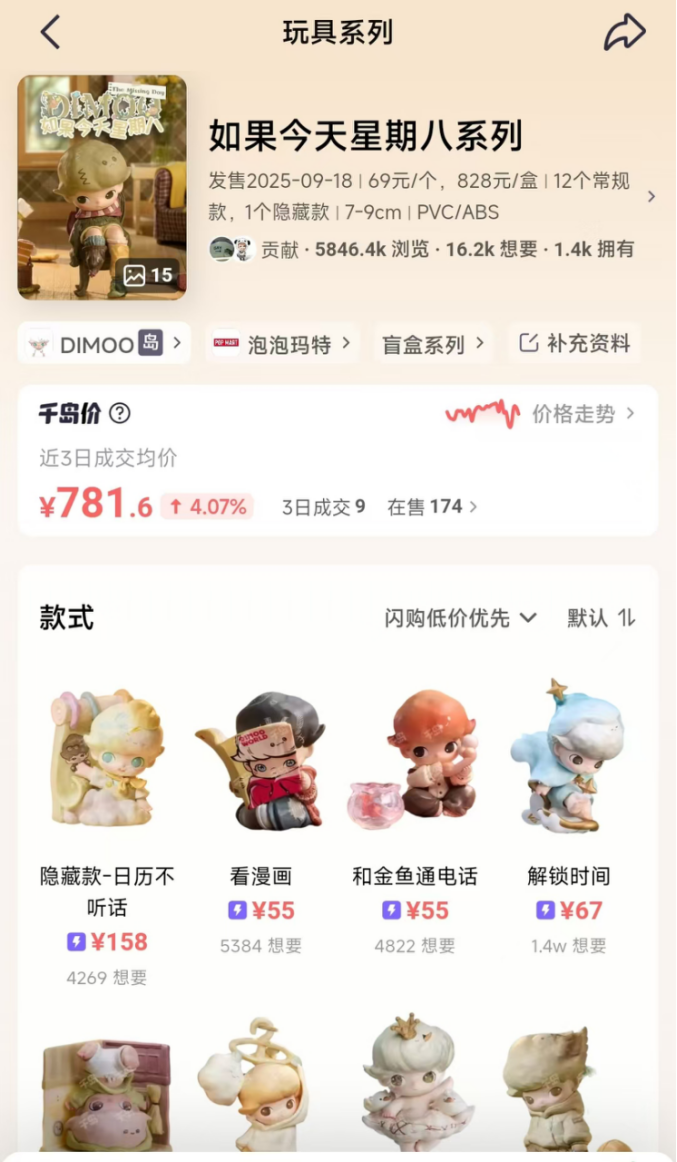Image resolution: width=677 pixels, height=1162 pixels.
Task: Open the 泡泡玛特 brand chip
Action: 283,344
